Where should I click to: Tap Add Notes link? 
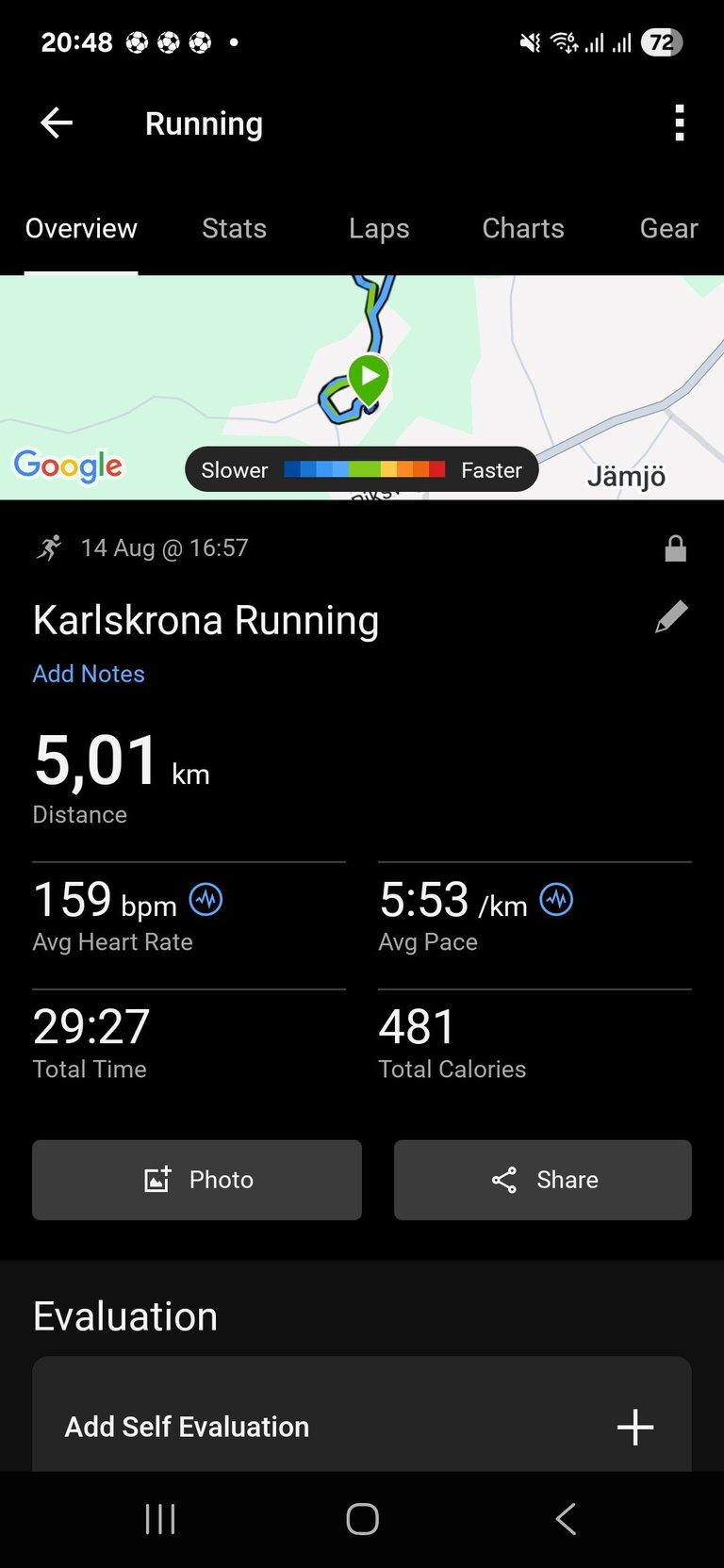point(89,674)
